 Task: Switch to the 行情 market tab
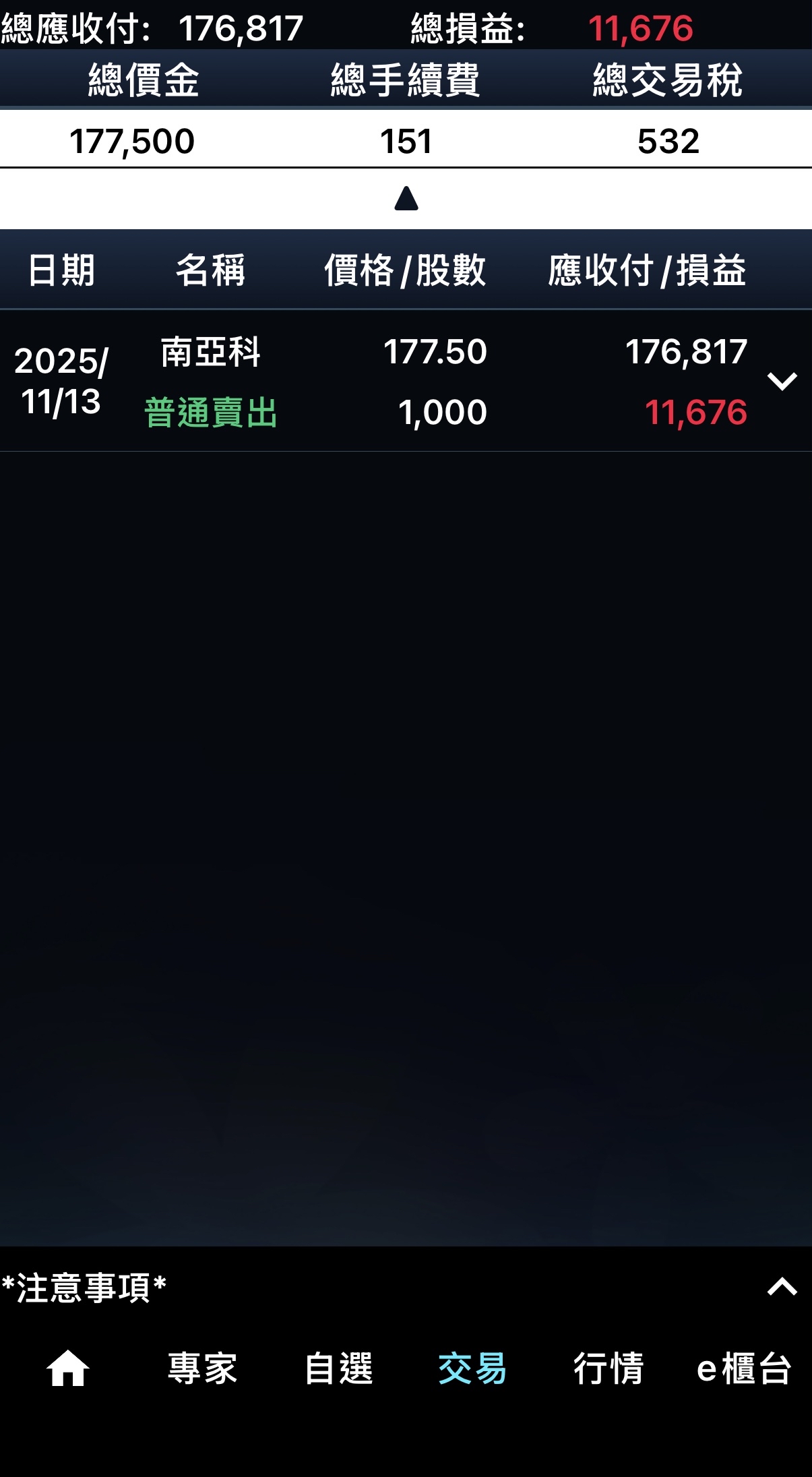[608, 1369]
